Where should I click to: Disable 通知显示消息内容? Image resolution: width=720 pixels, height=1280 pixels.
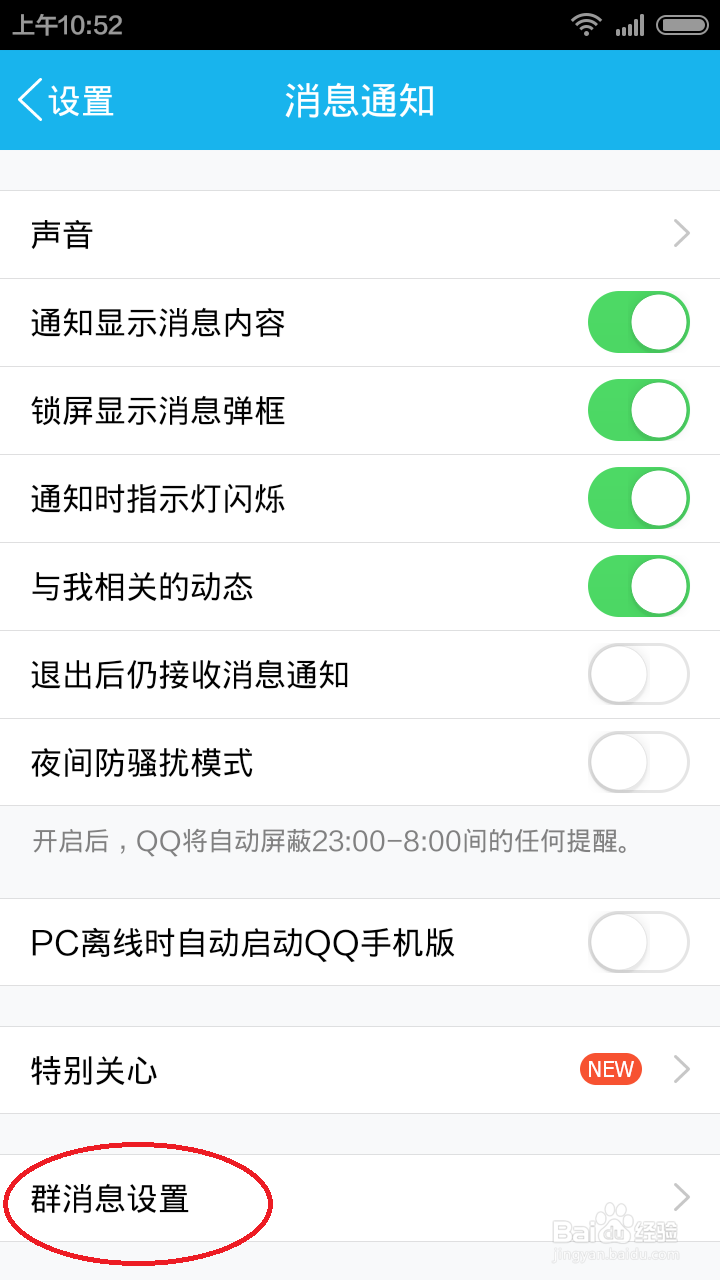[638, 322]
